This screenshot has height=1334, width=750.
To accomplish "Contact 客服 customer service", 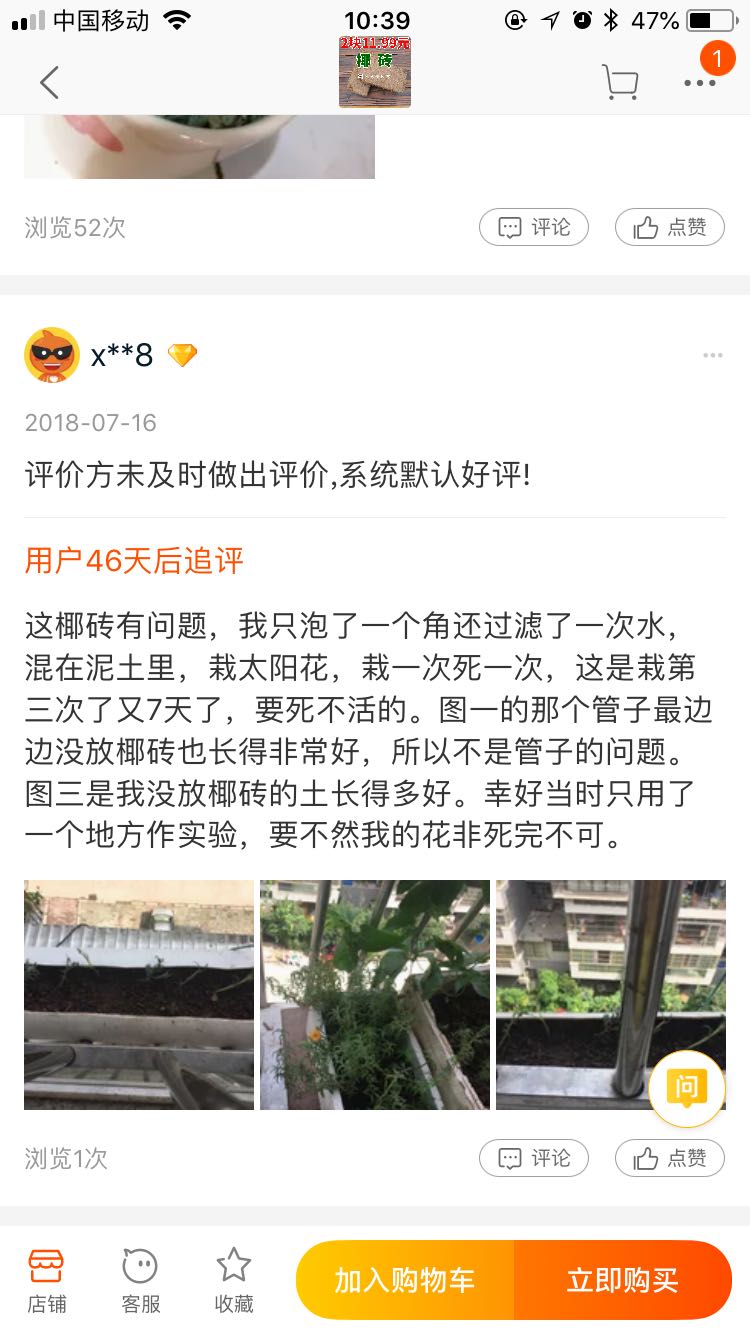I will point(140,1280).
